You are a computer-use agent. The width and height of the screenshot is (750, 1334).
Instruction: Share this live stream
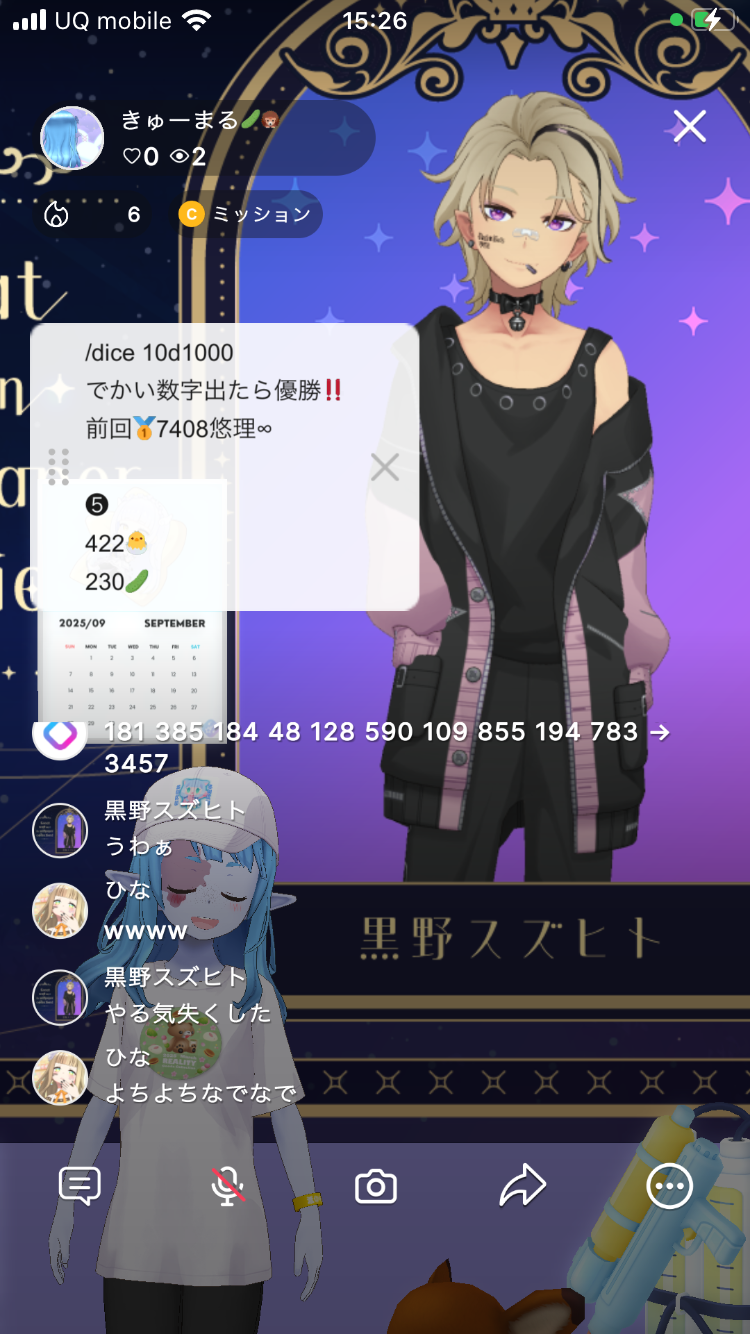coord(522,1186)
